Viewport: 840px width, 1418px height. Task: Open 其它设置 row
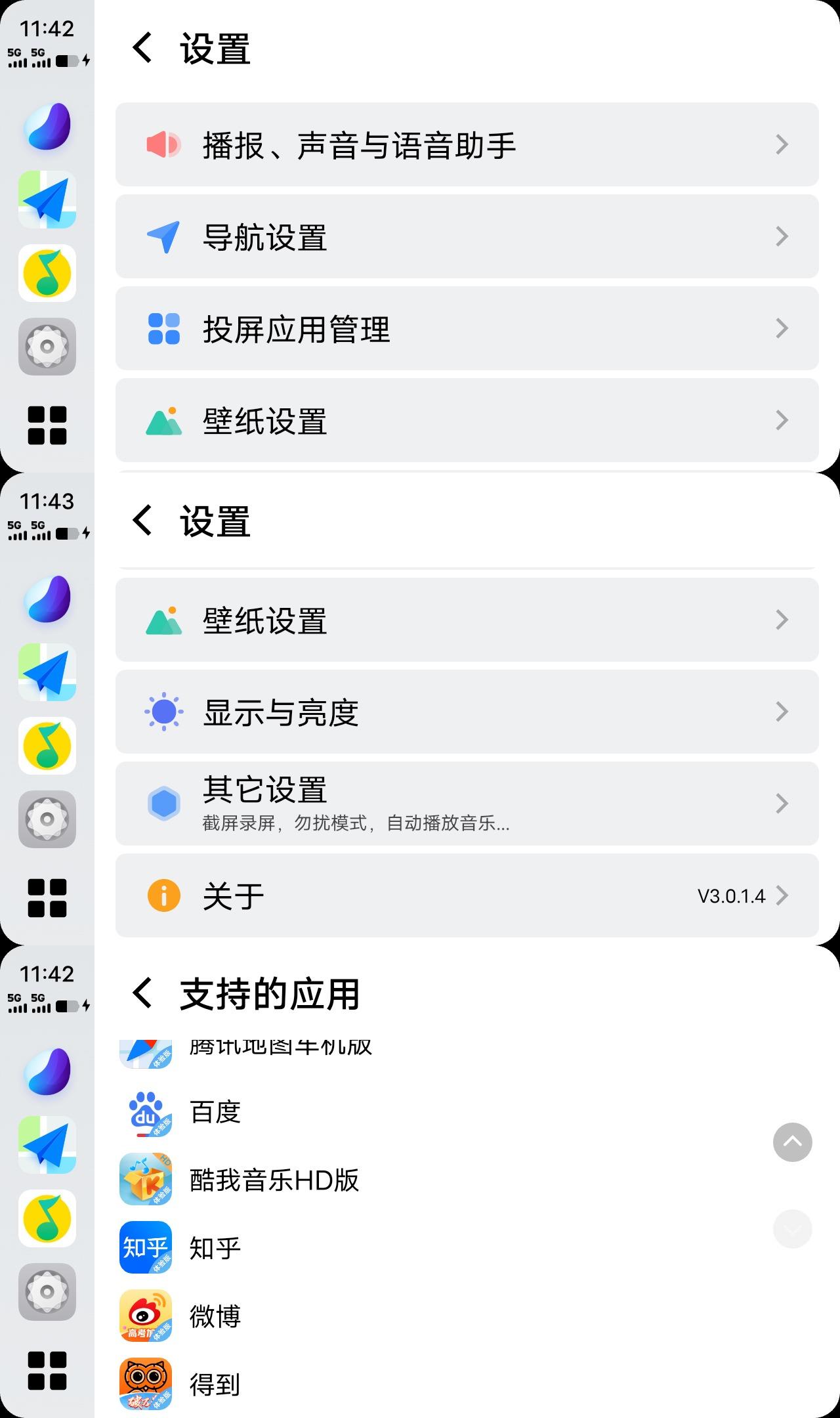point(467,804)
